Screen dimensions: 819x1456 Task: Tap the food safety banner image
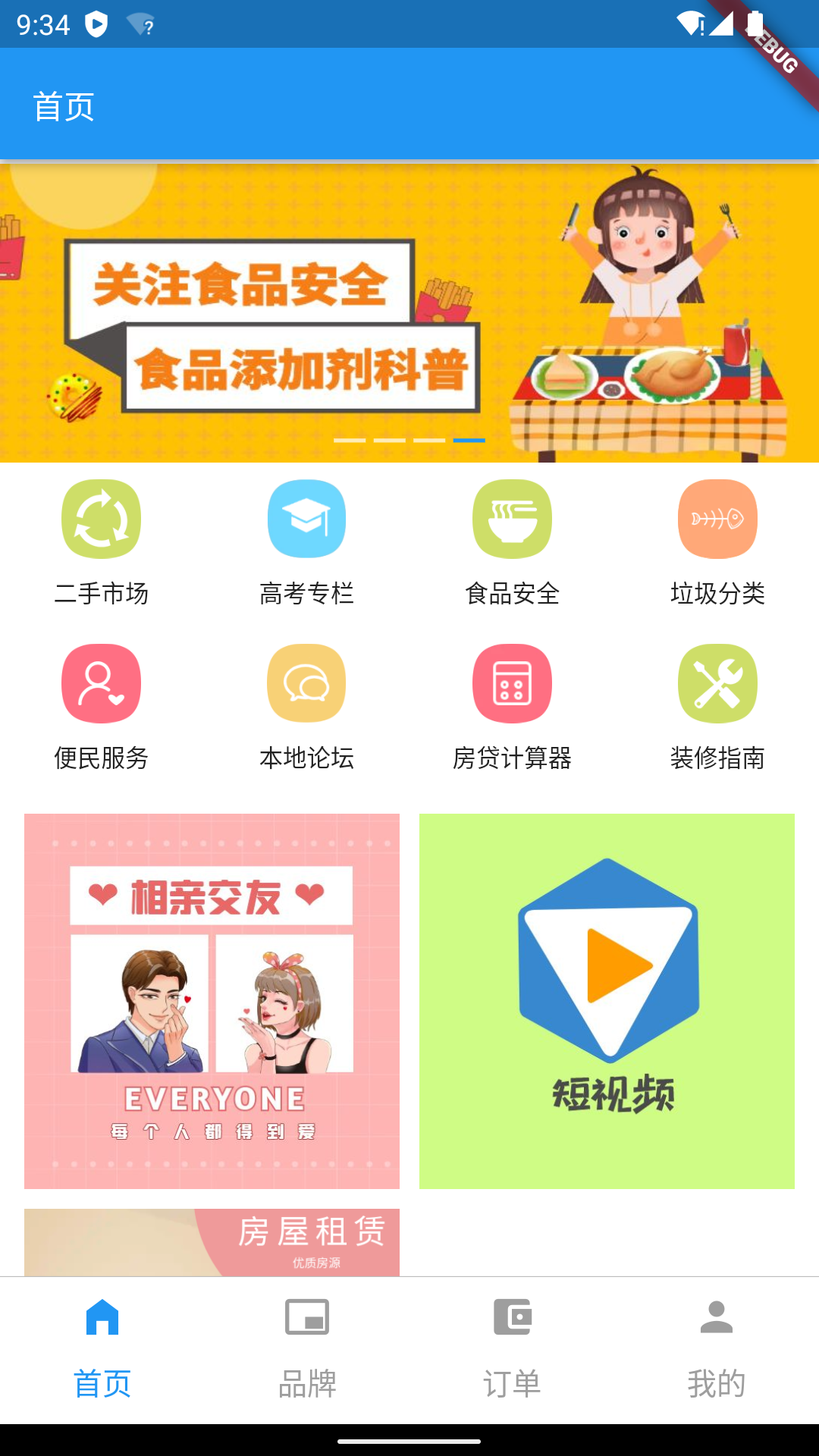pos(409,311)
